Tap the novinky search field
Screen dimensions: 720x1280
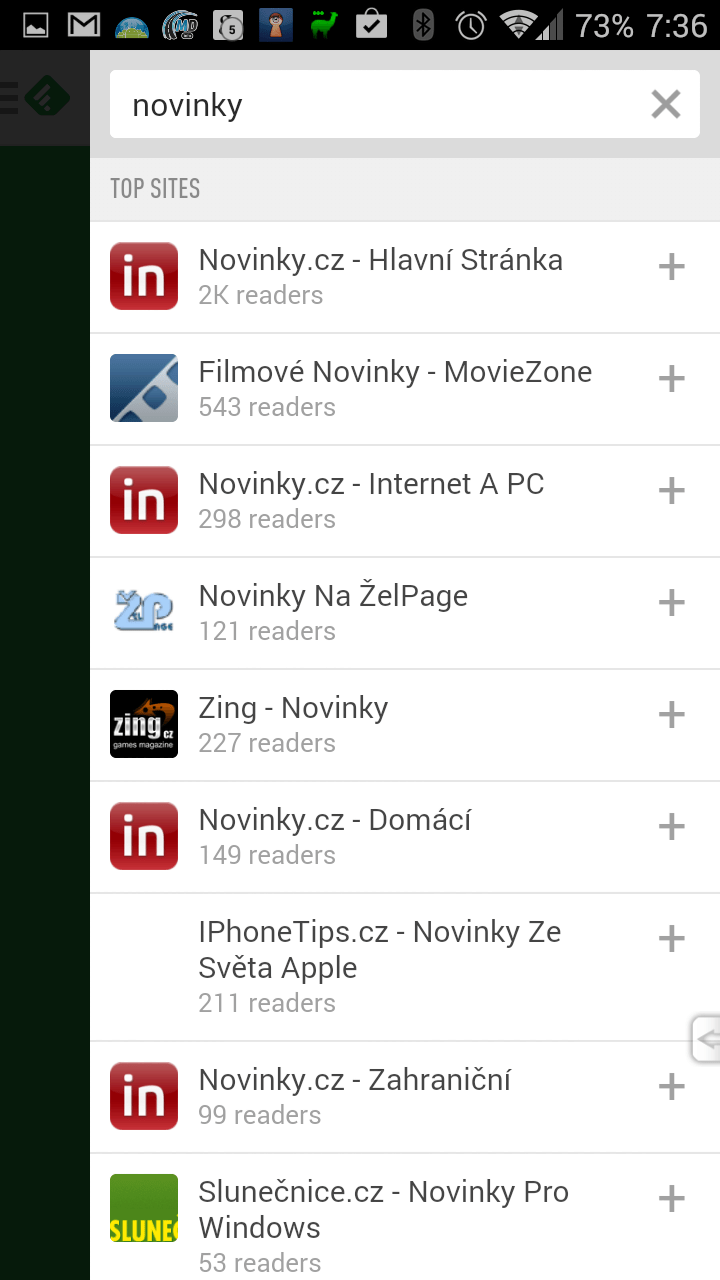pyautogui.click(x=380, y=104)
